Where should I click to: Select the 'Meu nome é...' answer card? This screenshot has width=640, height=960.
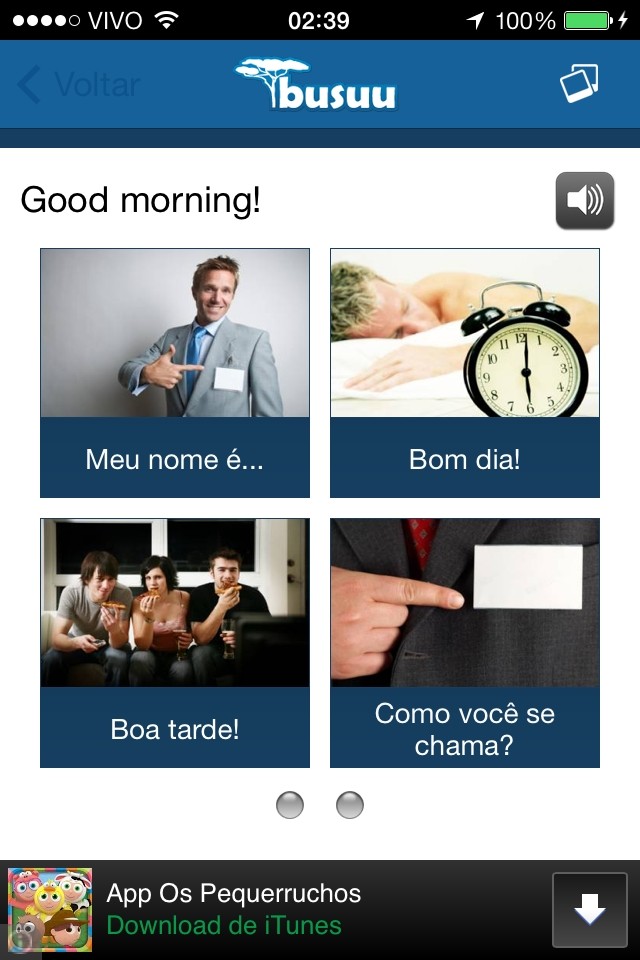coord(175,373)
